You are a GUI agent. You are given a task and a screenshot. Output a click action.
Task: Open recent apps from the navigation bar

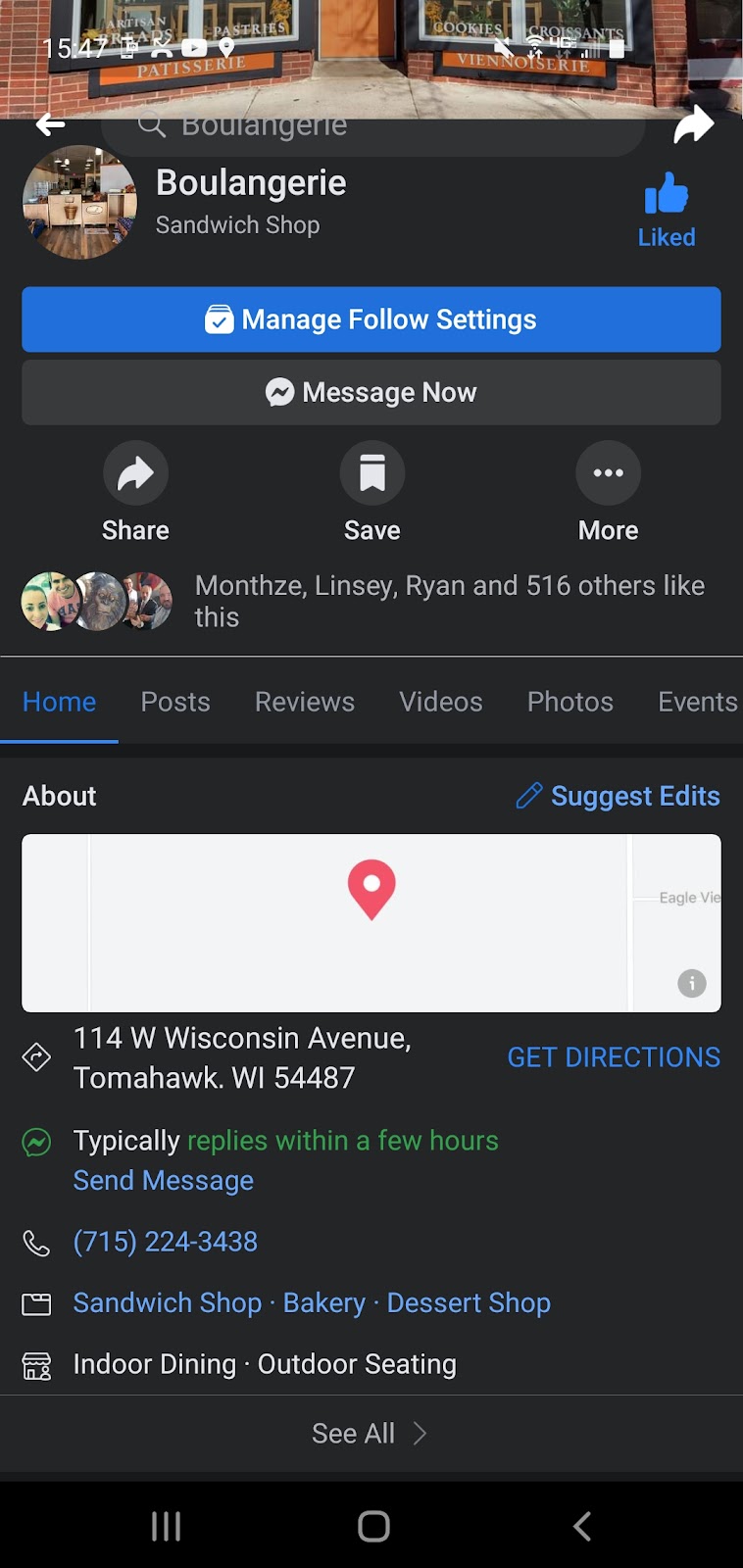click(166, 1526)
